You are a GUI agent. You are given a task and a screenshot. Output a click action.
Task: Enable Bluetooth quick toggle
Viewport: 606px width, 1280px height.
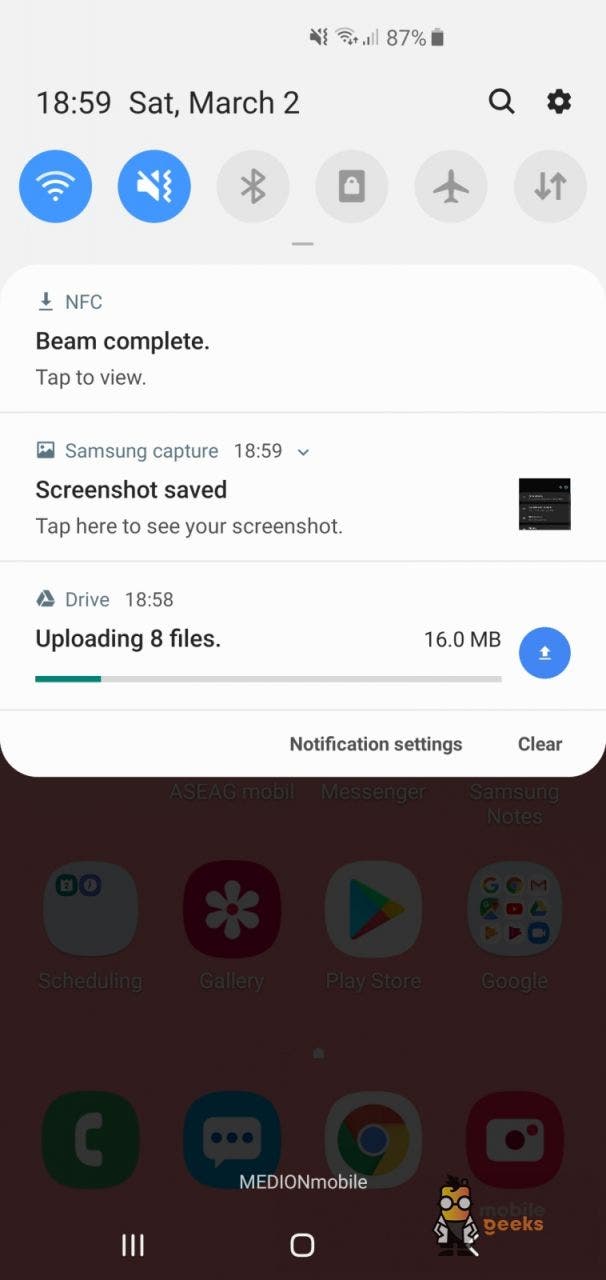coord(253,186)
